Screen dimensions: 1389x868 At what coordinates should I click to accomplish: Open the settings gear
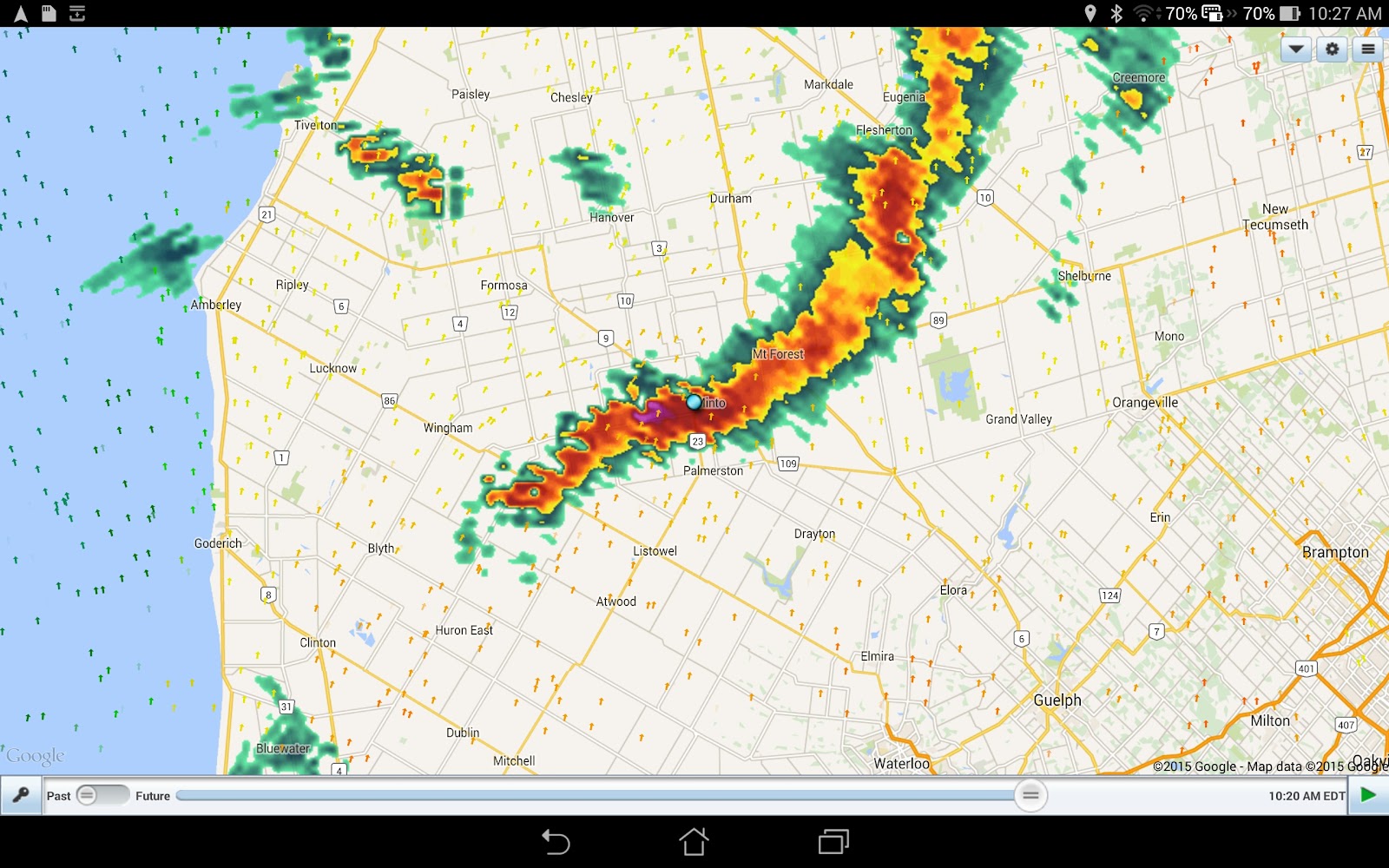coord(1332,49)
